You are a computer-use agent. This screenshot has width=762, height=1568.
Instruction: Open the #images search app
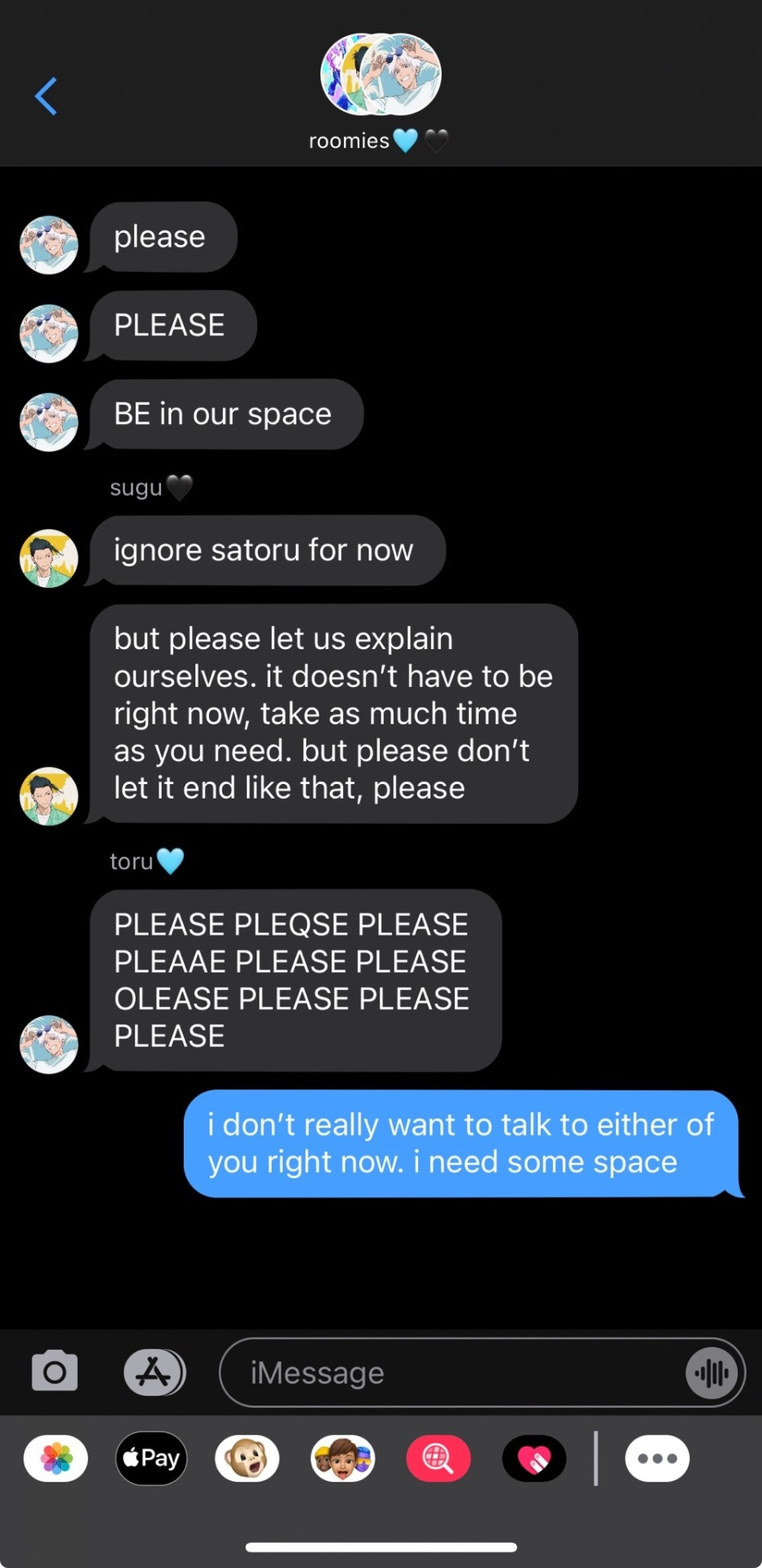click(439, 1459)
